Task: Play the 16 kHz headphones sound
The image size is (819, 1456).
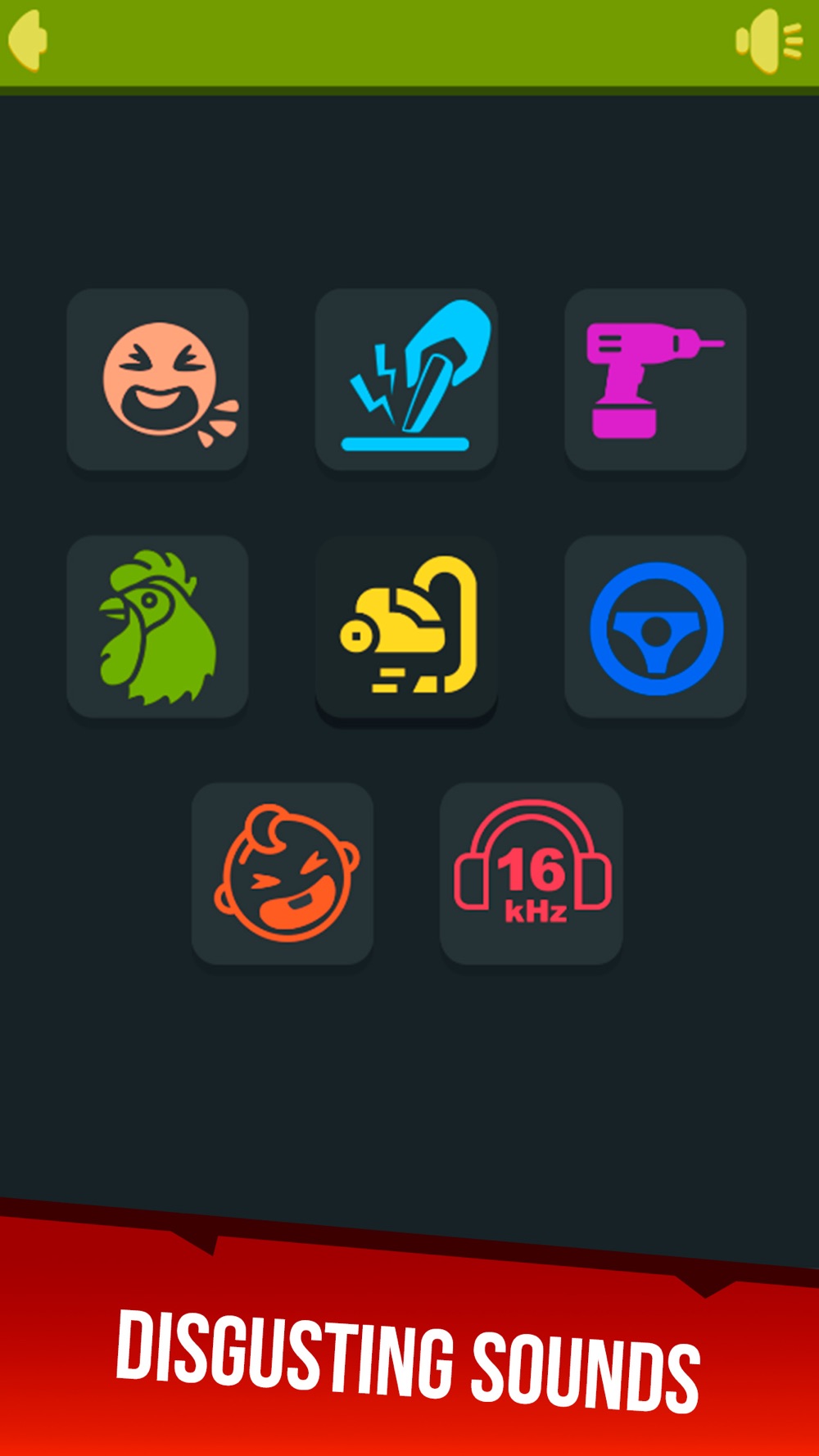Action: (532, 874)
